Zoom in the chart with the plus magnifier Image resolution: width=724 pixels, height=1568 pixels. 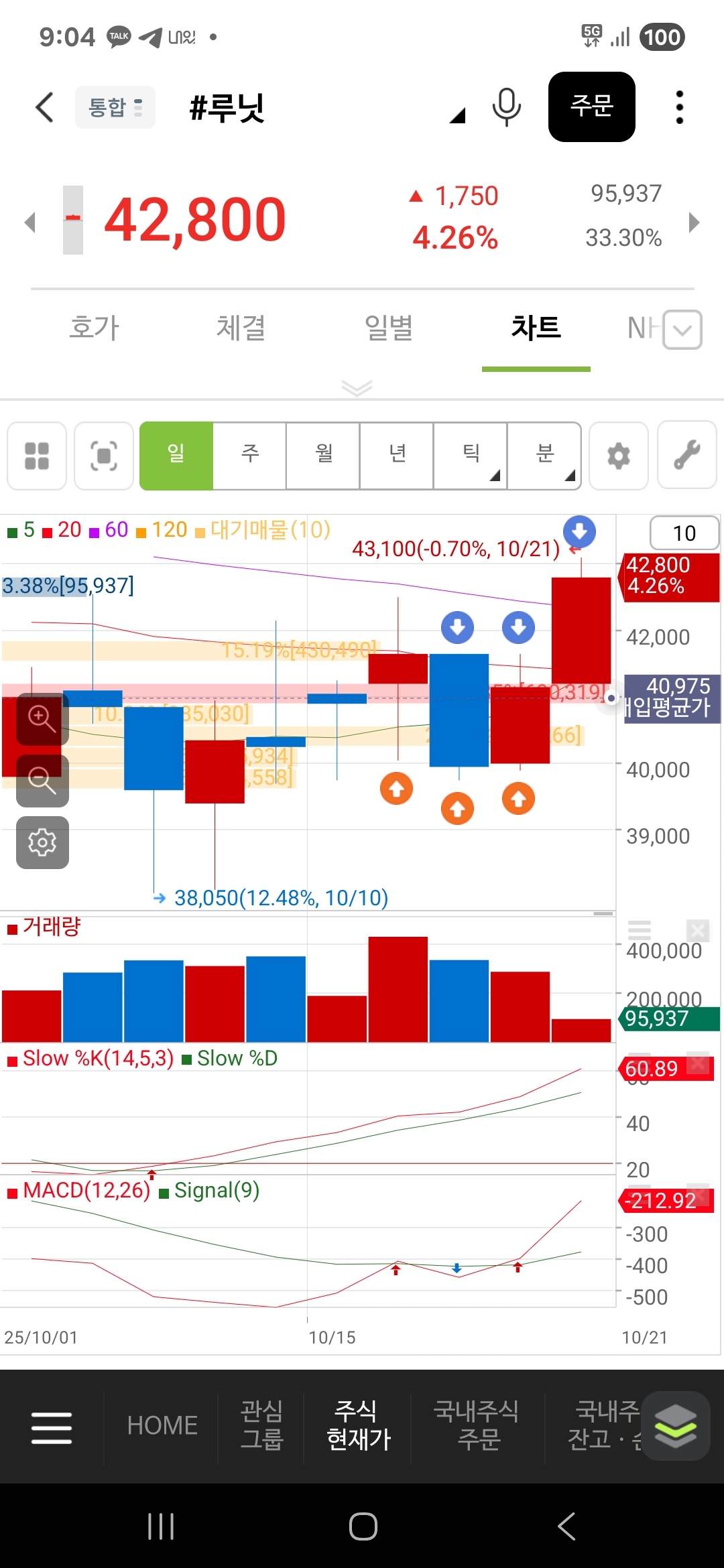pyautogui.click(x=42, y=719)
